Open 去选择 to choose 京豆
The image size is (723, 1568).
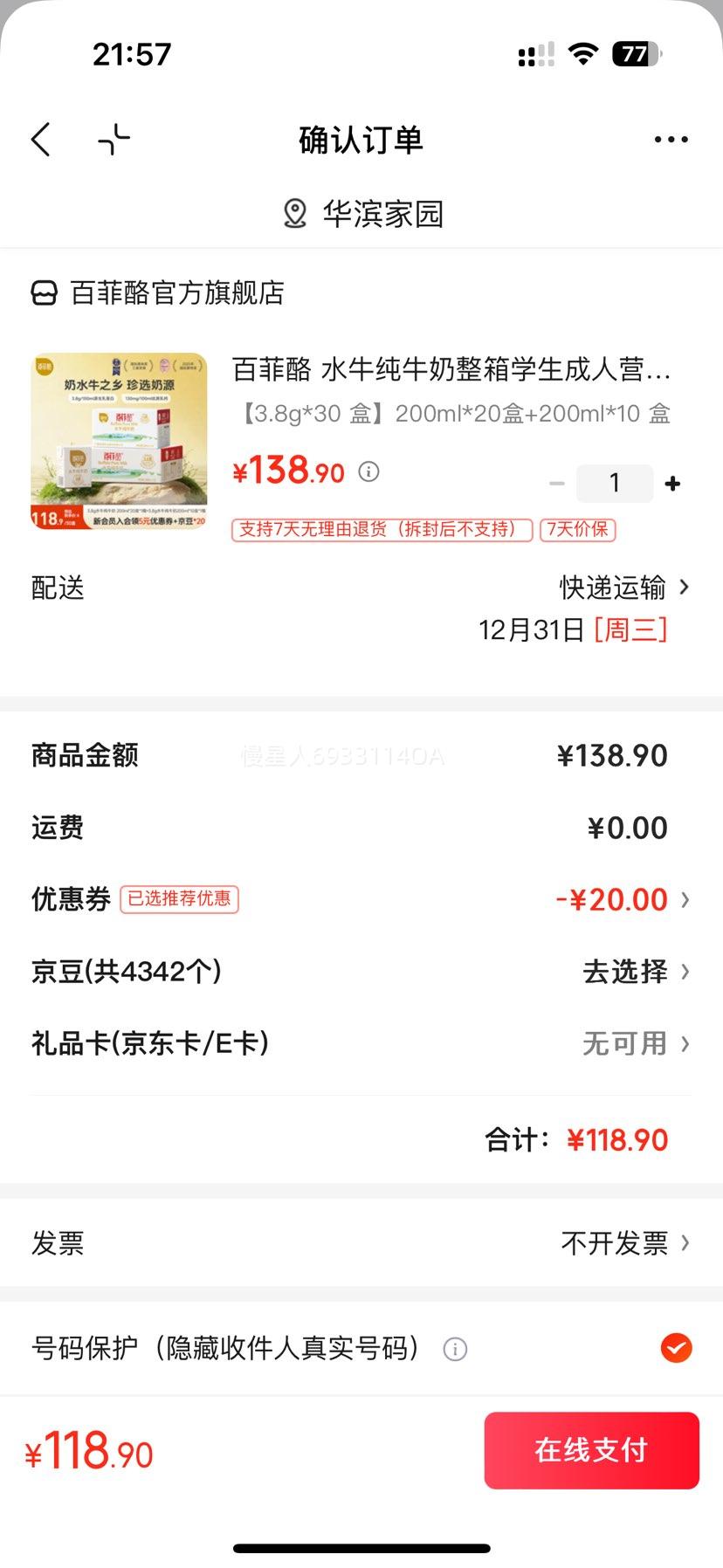(x=623, y=972)
